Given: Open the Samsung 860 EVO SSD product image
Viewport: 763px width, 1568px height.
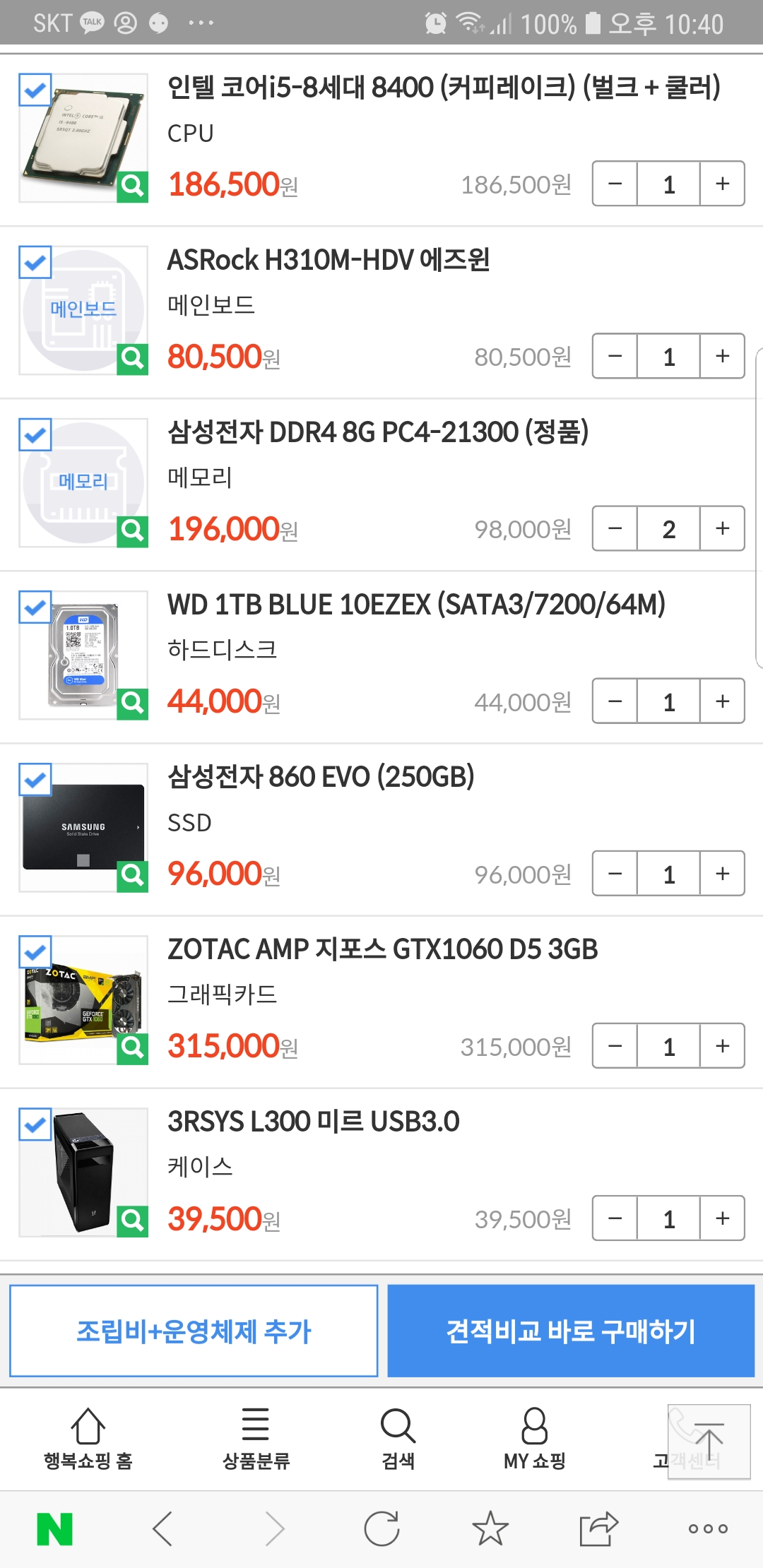Looking at the screenshot, I should [83, 827].
